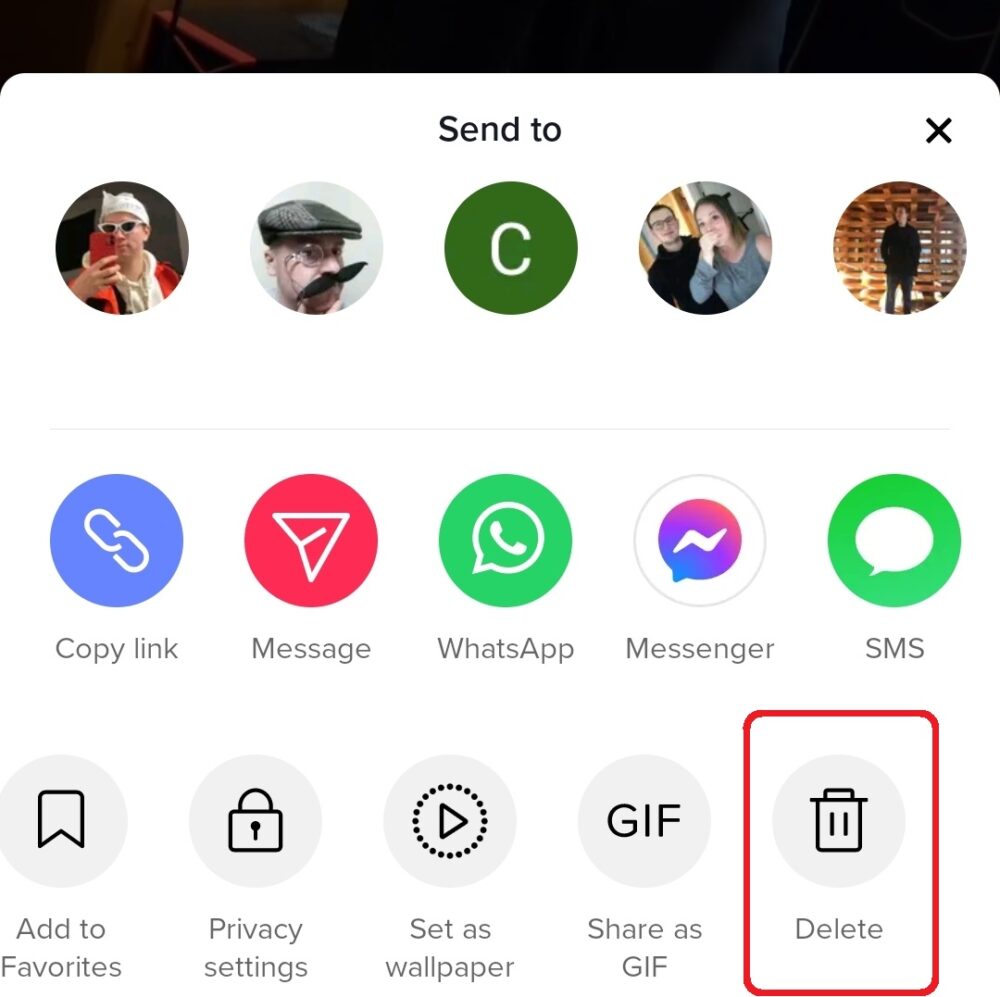Set video as wallpaper
This screenshot has width=1000, height=997.
(450, 821)
